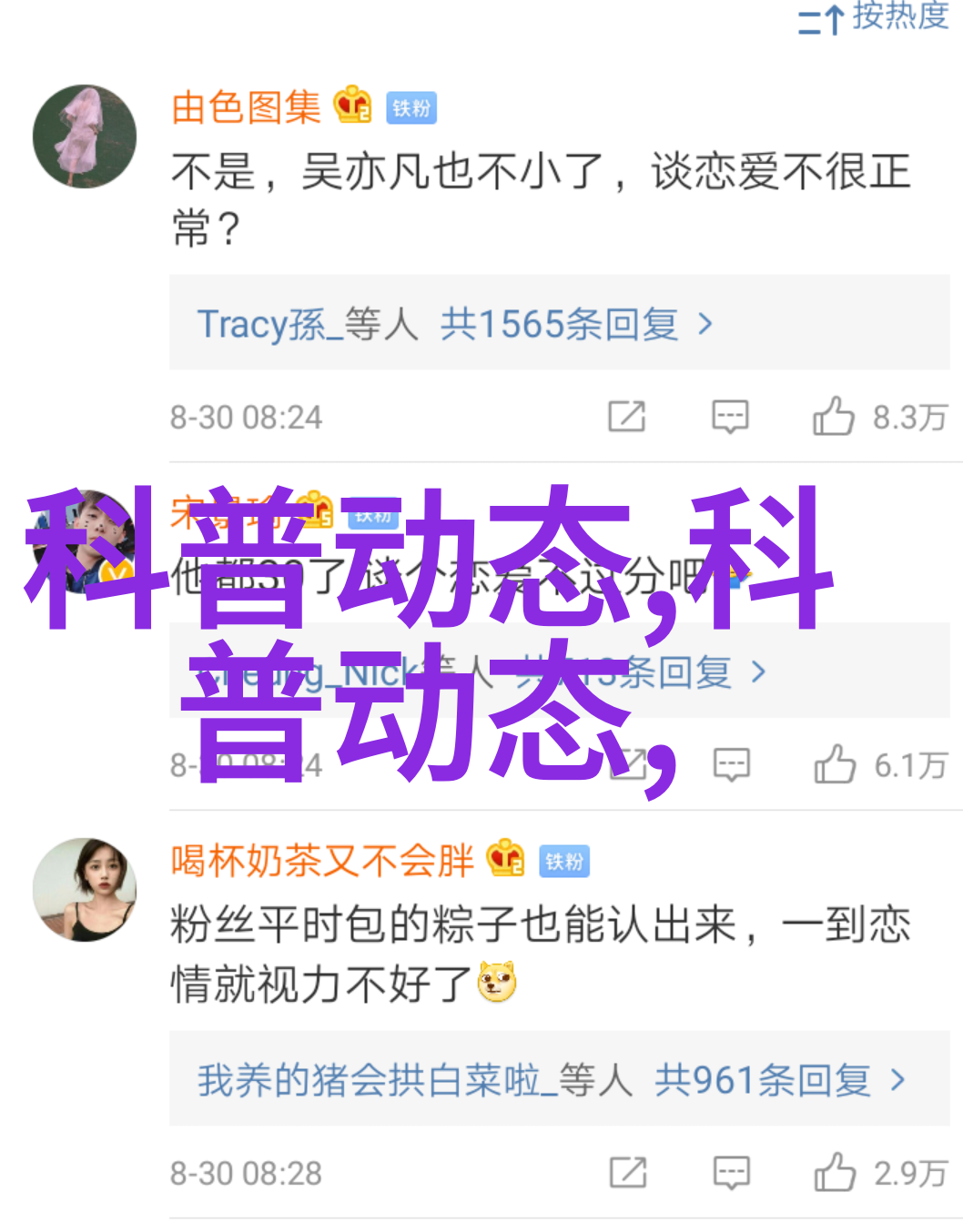Reply to the comment with 6.1万 likes
963x1232 pixels.
coord(731,765)
